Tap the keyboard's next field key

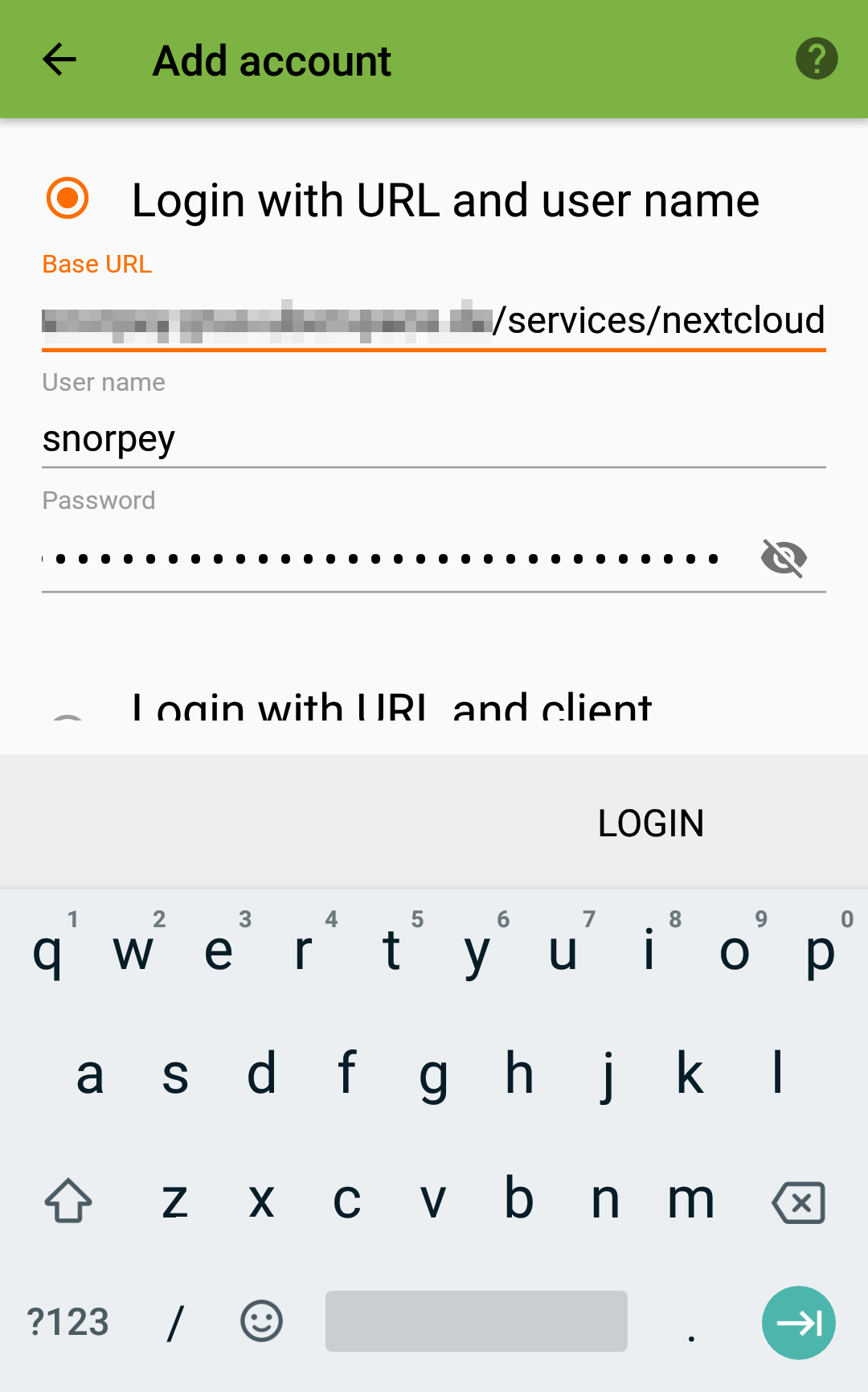(798, 1323)
